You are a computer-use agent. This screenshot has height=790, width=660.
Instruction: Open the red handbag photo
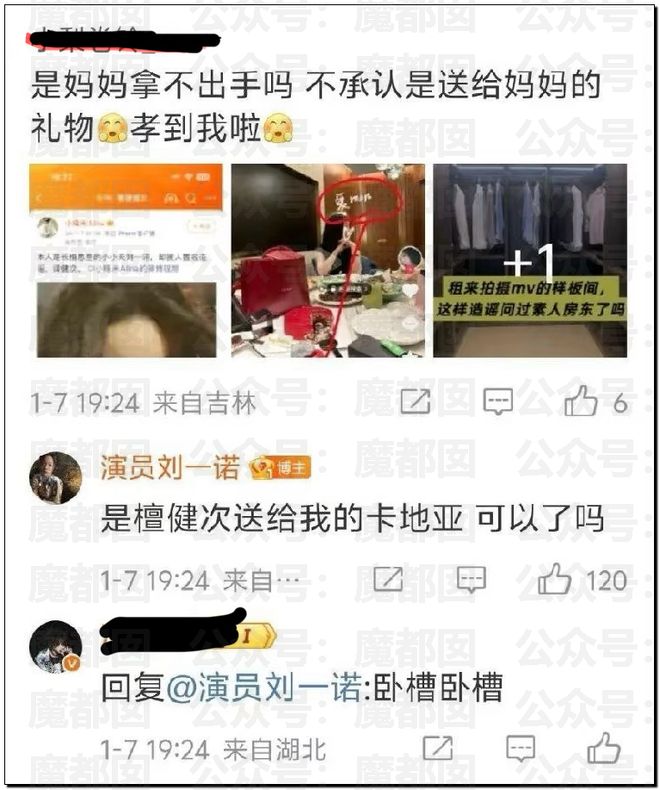pos(328,260)
